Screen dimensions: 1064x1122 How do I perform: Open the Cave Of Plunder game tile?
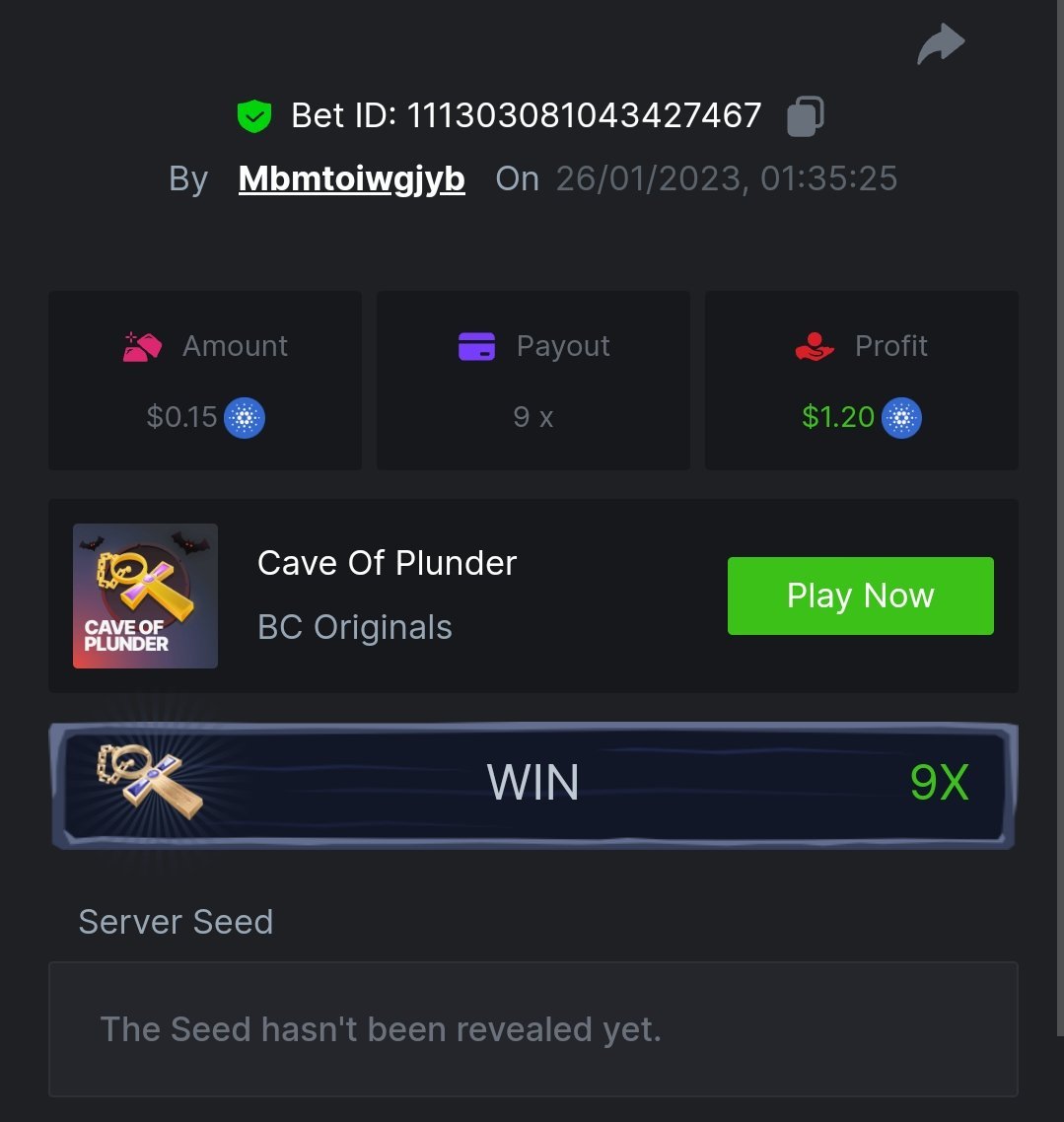(145, 596)
